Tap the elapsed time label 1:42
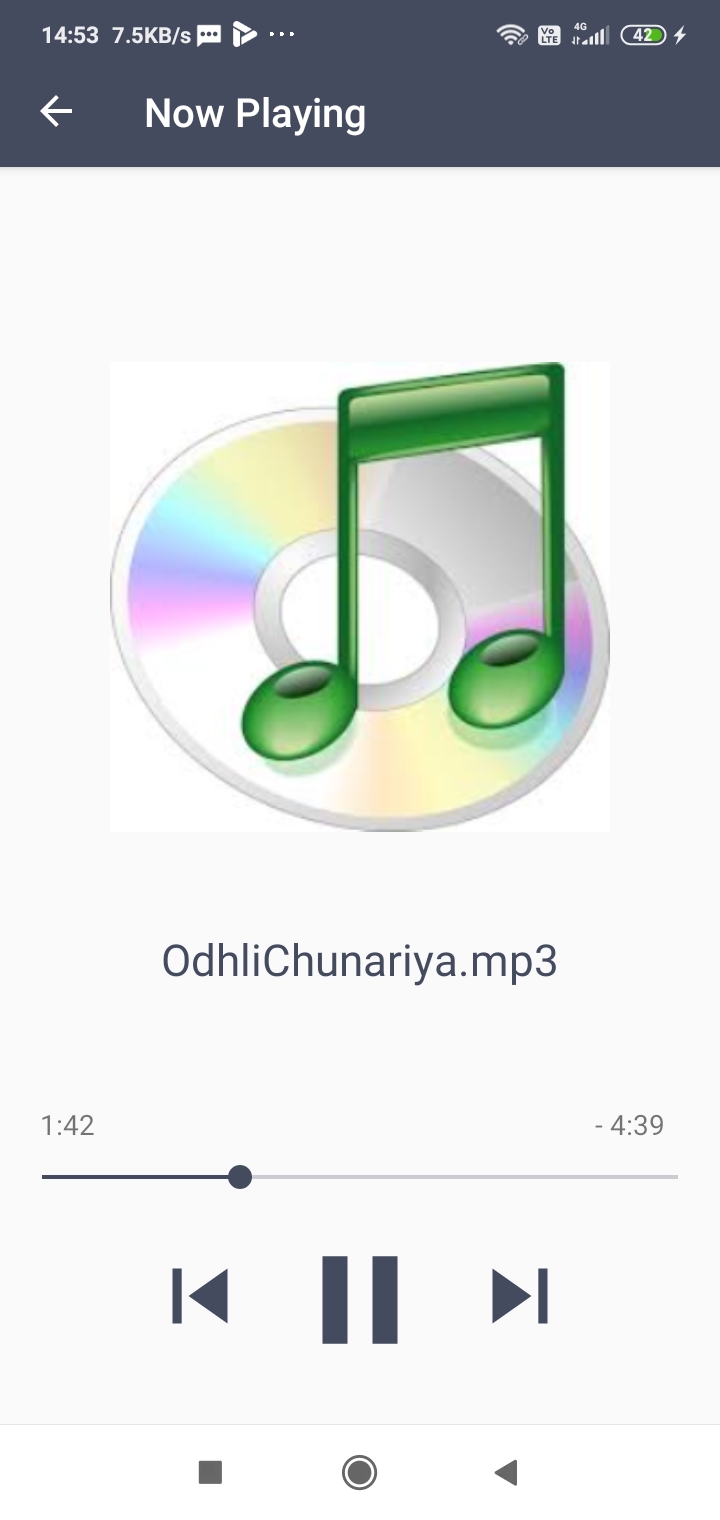Screen dimensions: 720x1520 tap(67, 1124)
